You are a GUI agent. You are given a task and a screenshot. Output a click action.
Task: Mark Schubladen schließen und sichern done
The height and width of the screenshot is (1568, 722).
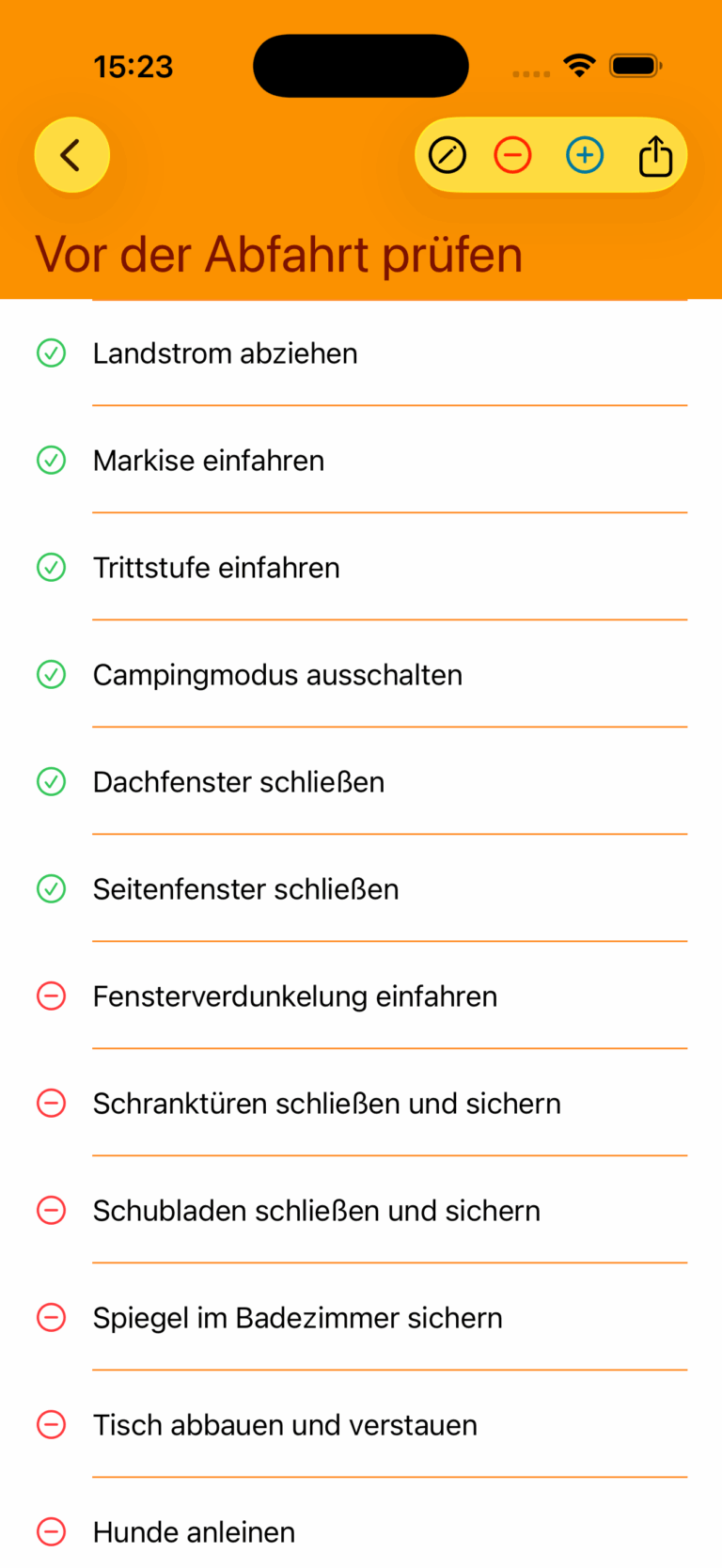pyautogui.click(x=51, y=1211)
